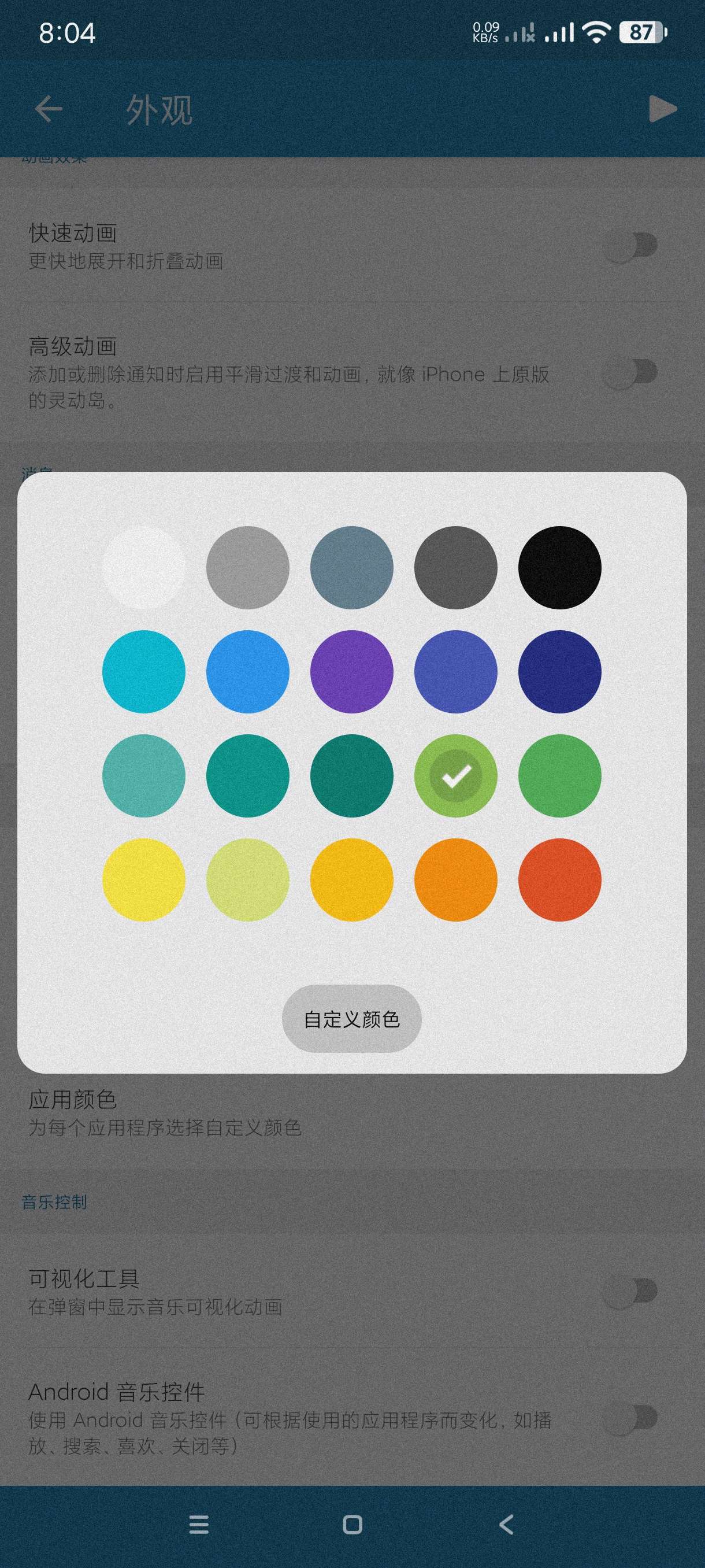The image size is (705, 1568).
Task: Tap the 自定义颜色 button
Action: click(x=351, y=1019)
